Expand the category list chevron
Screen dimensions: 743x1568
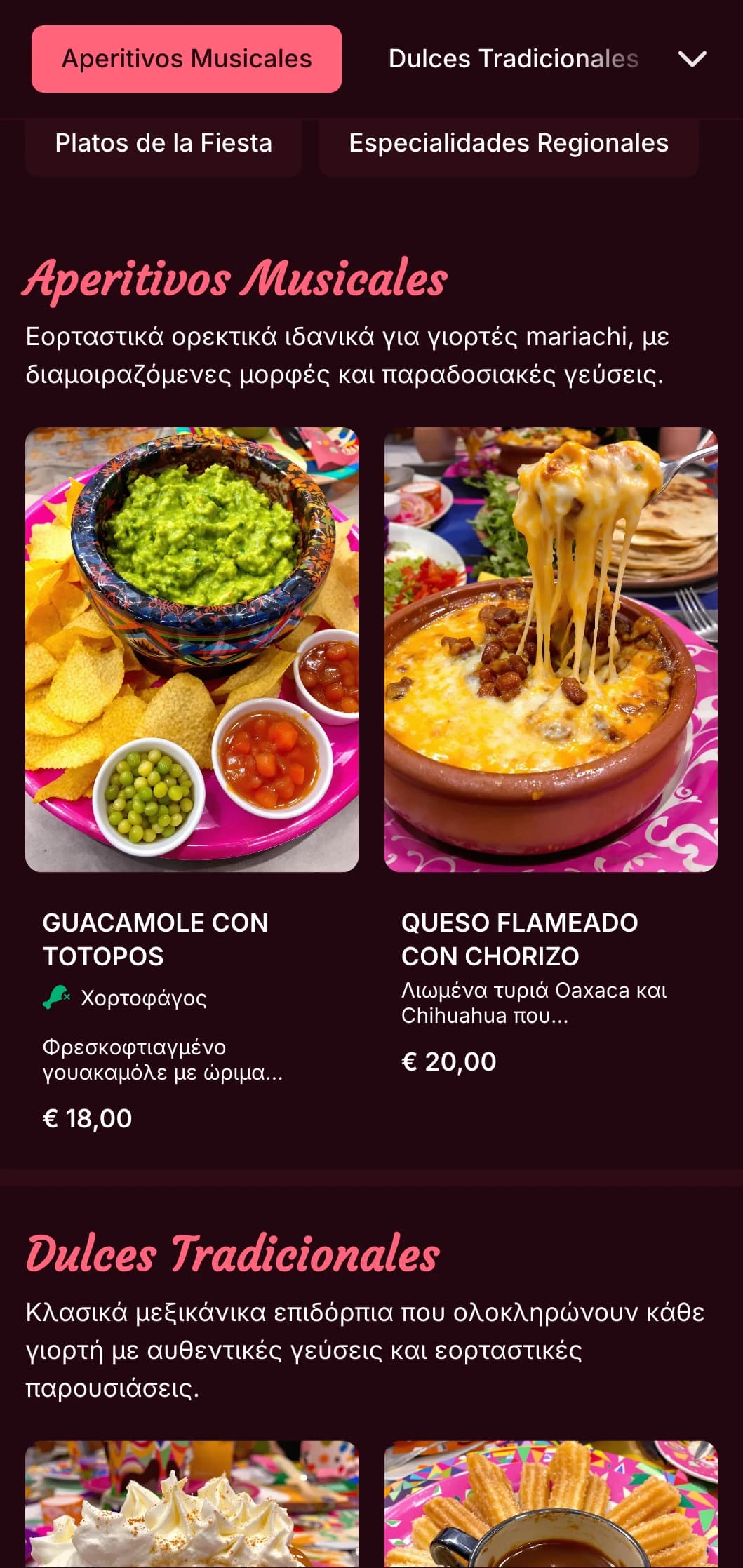[x=692, y=59]
